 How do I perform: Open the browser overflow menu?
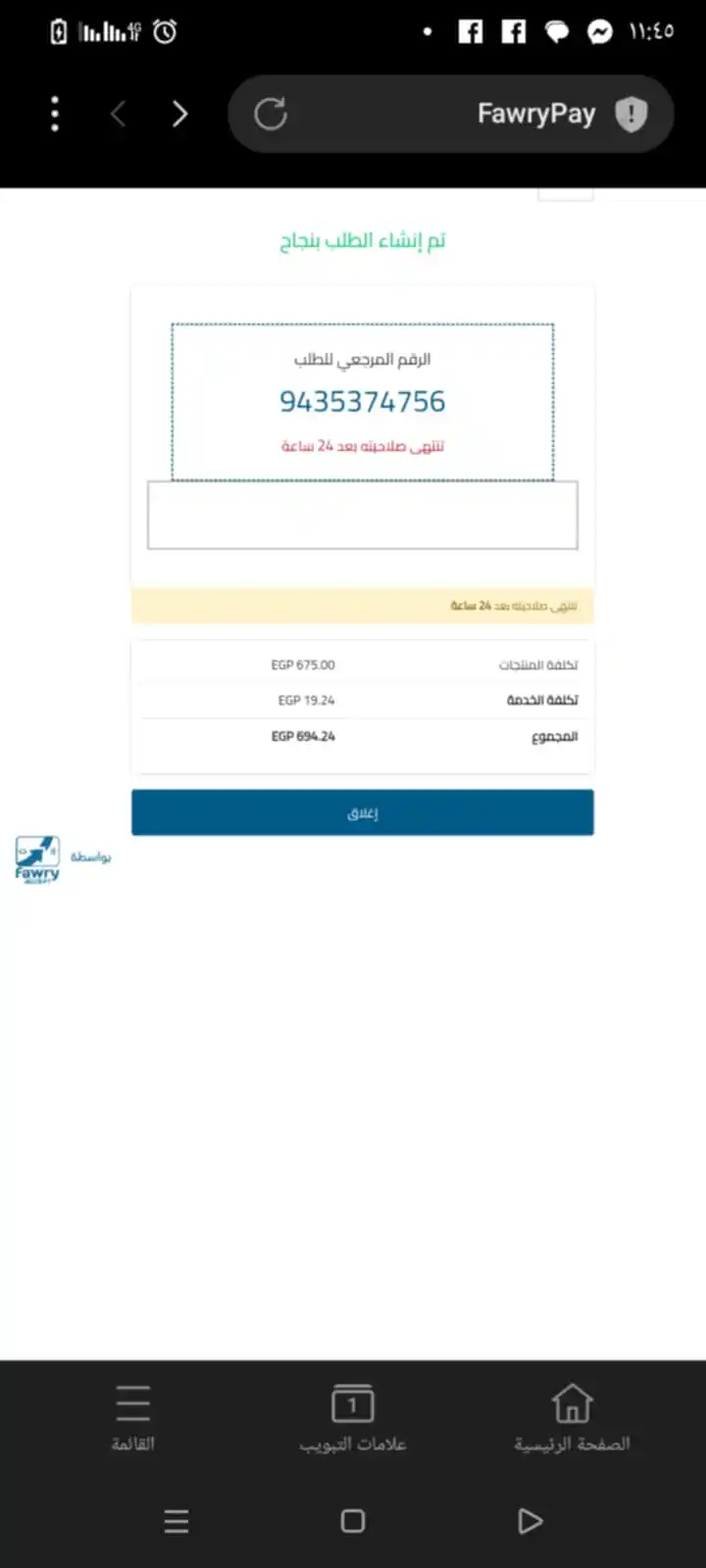point(55,114)
